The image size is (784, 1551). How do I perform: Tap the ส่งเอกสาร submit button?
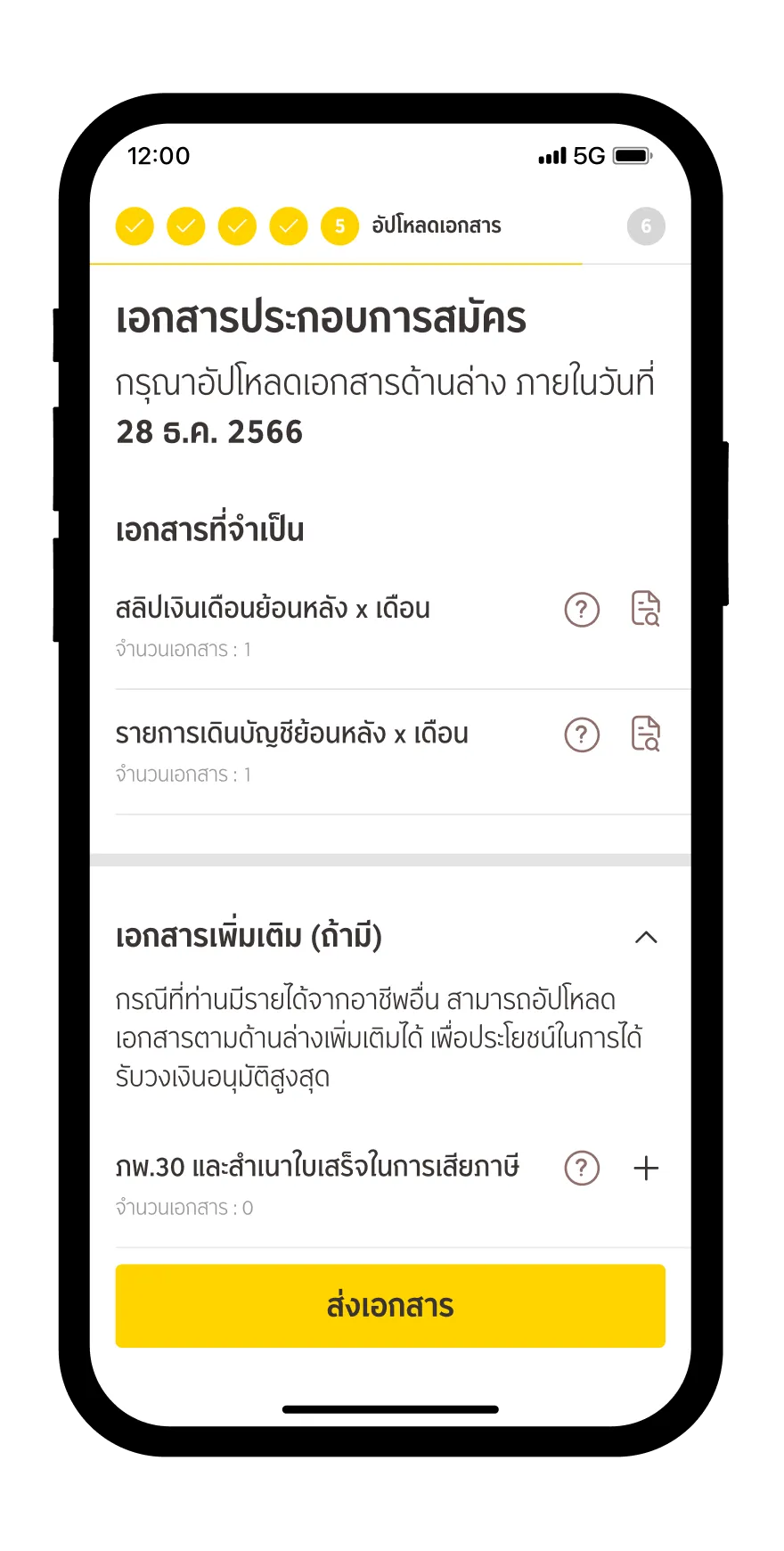coord(390,1306)
